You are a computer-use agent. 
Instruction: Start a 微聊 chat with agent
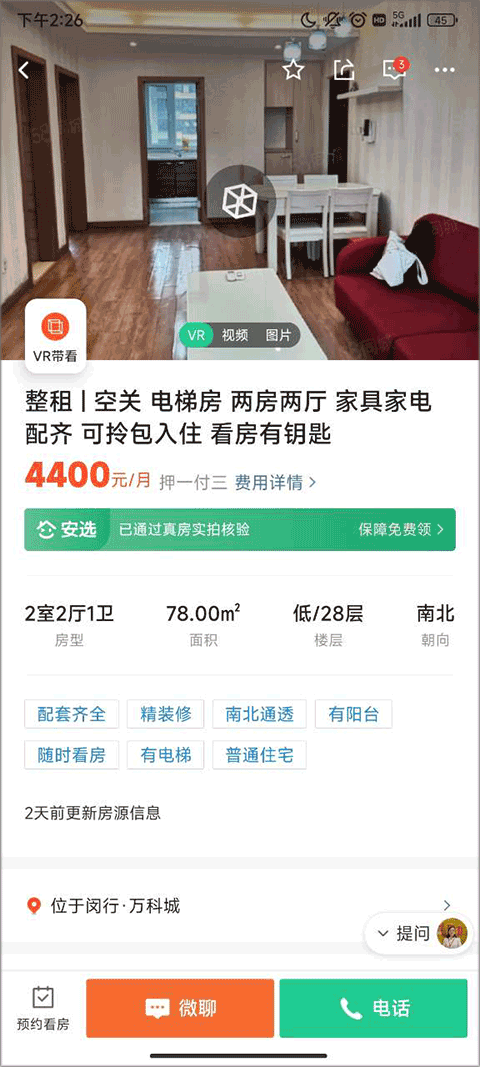click(x=180, y=1008)
